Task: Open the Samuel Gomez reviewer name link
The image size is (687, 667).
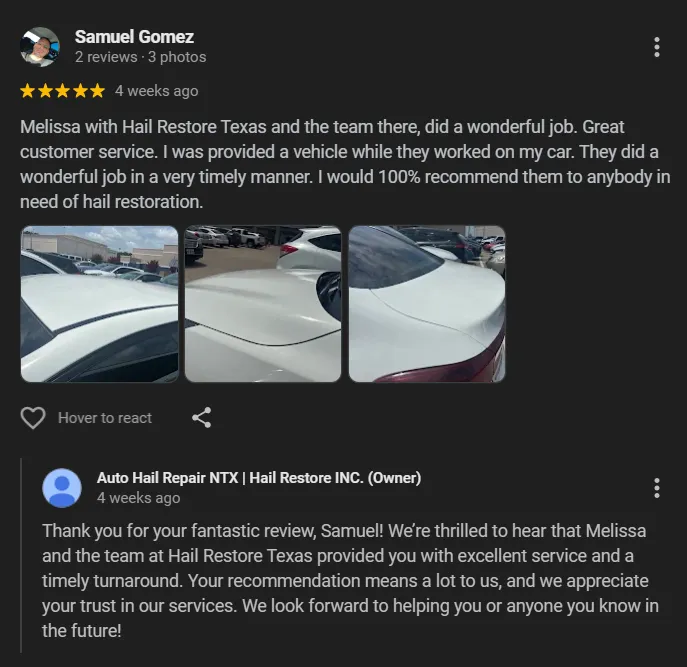Action: point(134,37)
